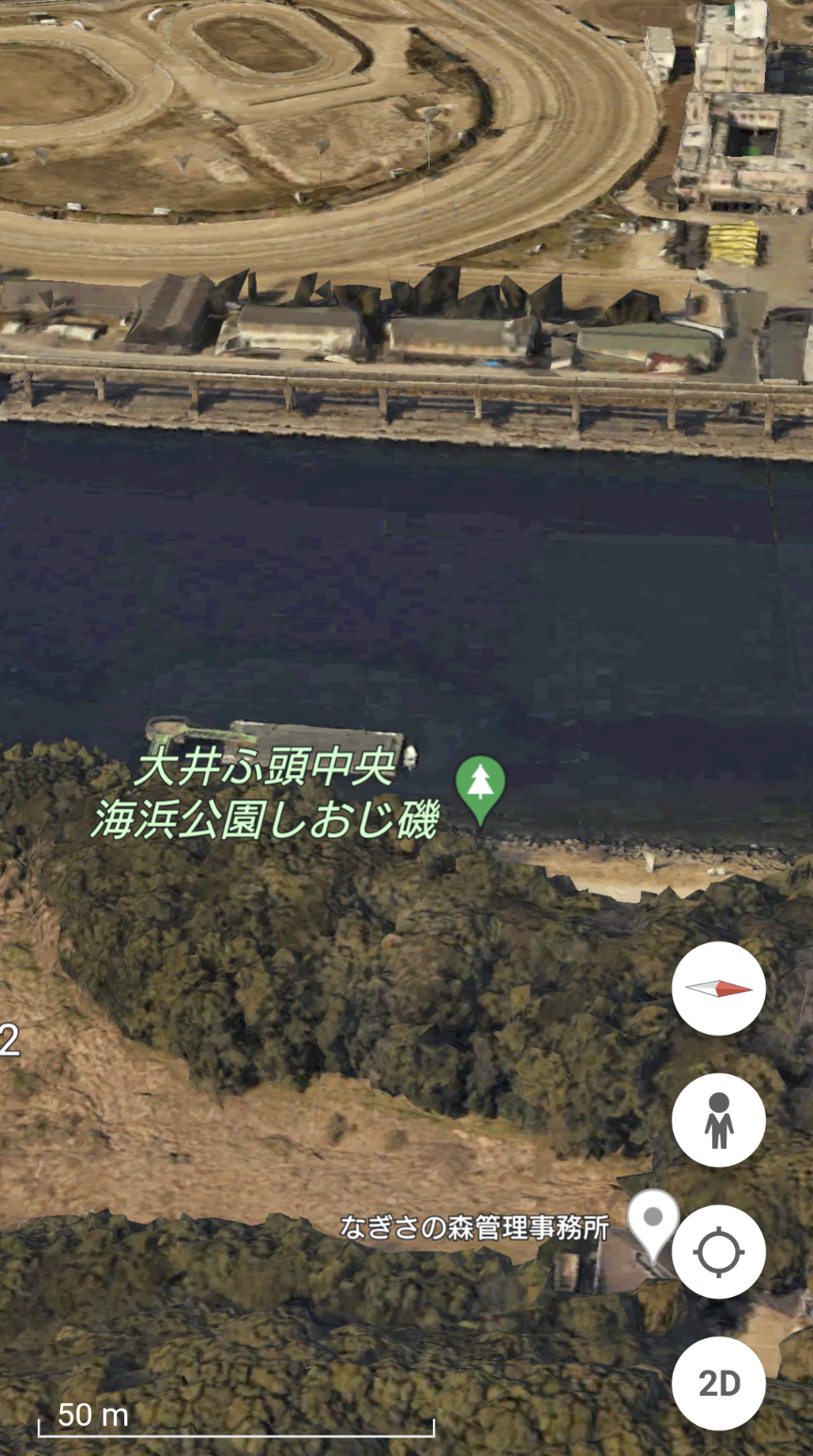
Task: Select the なぎさの森管理事務所 place marker
Action: (x=652, y=1219)
